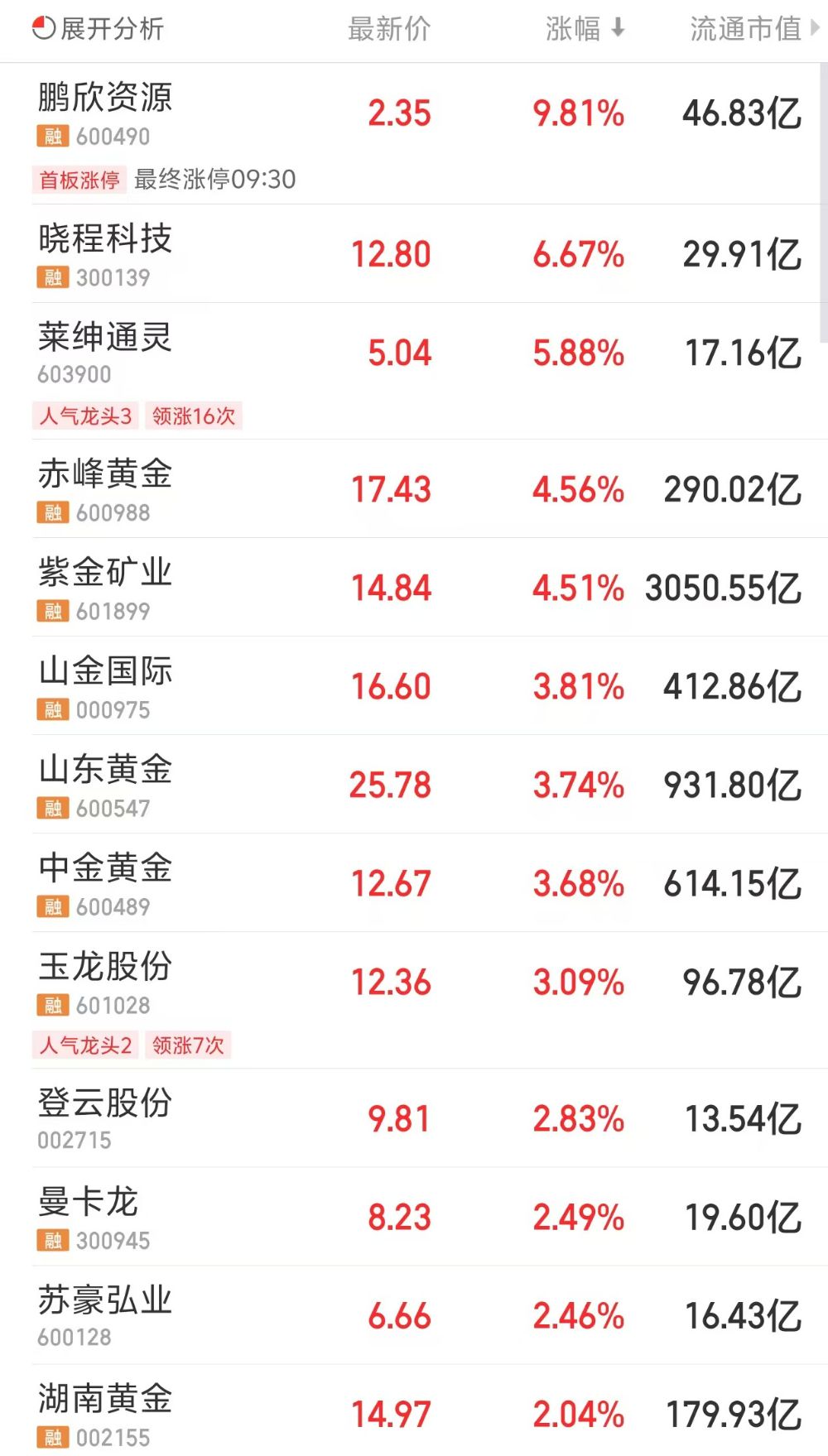Open stock 晓程科技 300139
Image resolution: width=828 pixels, height=1456 pixels.
[x=414, y=254]
